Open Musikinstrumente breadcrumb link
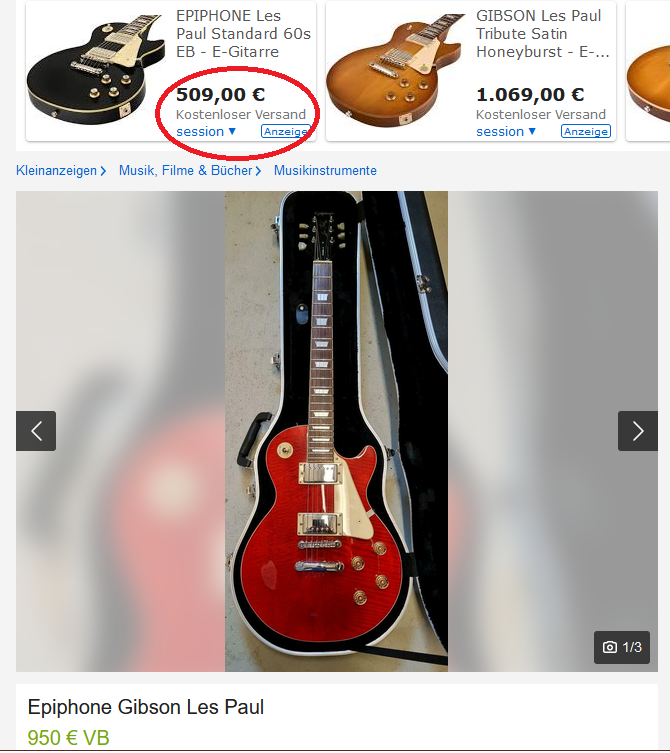 tap(325, 171)
